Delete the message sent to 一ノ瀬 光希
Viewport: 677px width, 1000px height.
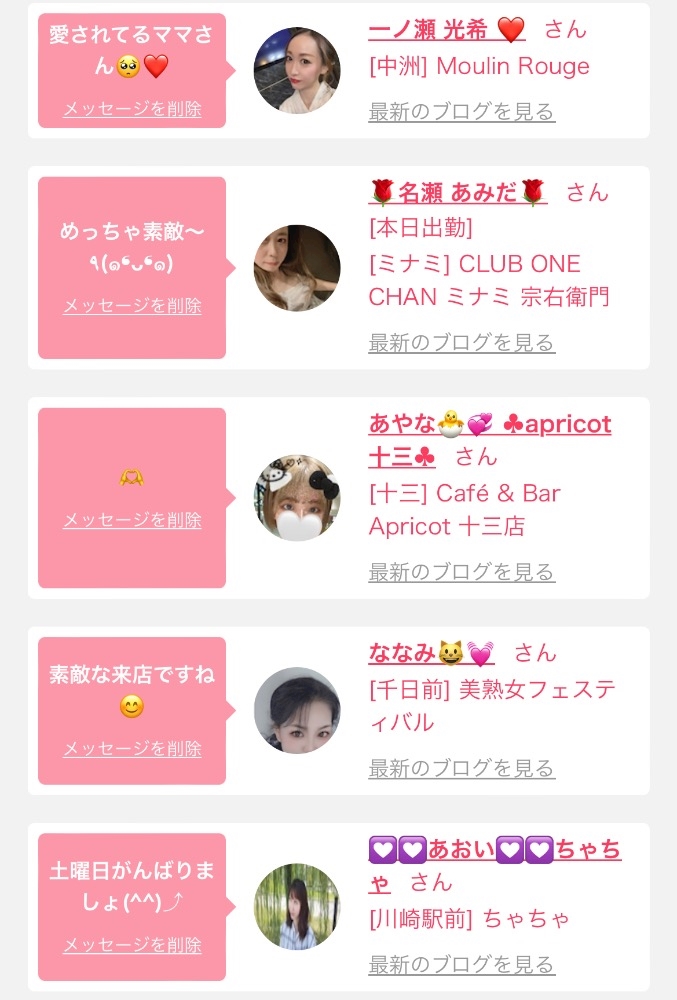pyautogui.click(x=132, y=109)
